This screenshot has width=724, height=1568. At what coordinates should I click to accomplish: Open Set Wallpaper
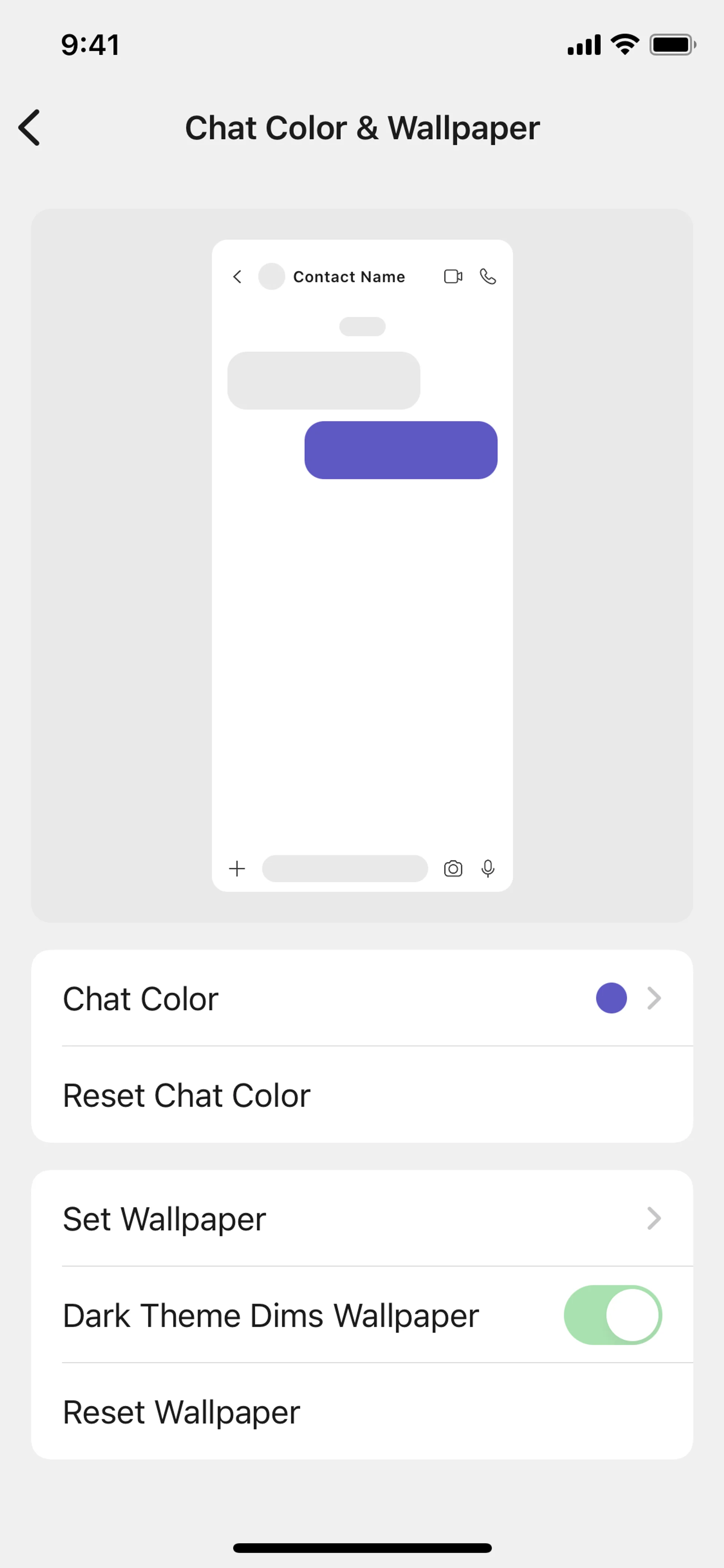(x=361, y=1219)
